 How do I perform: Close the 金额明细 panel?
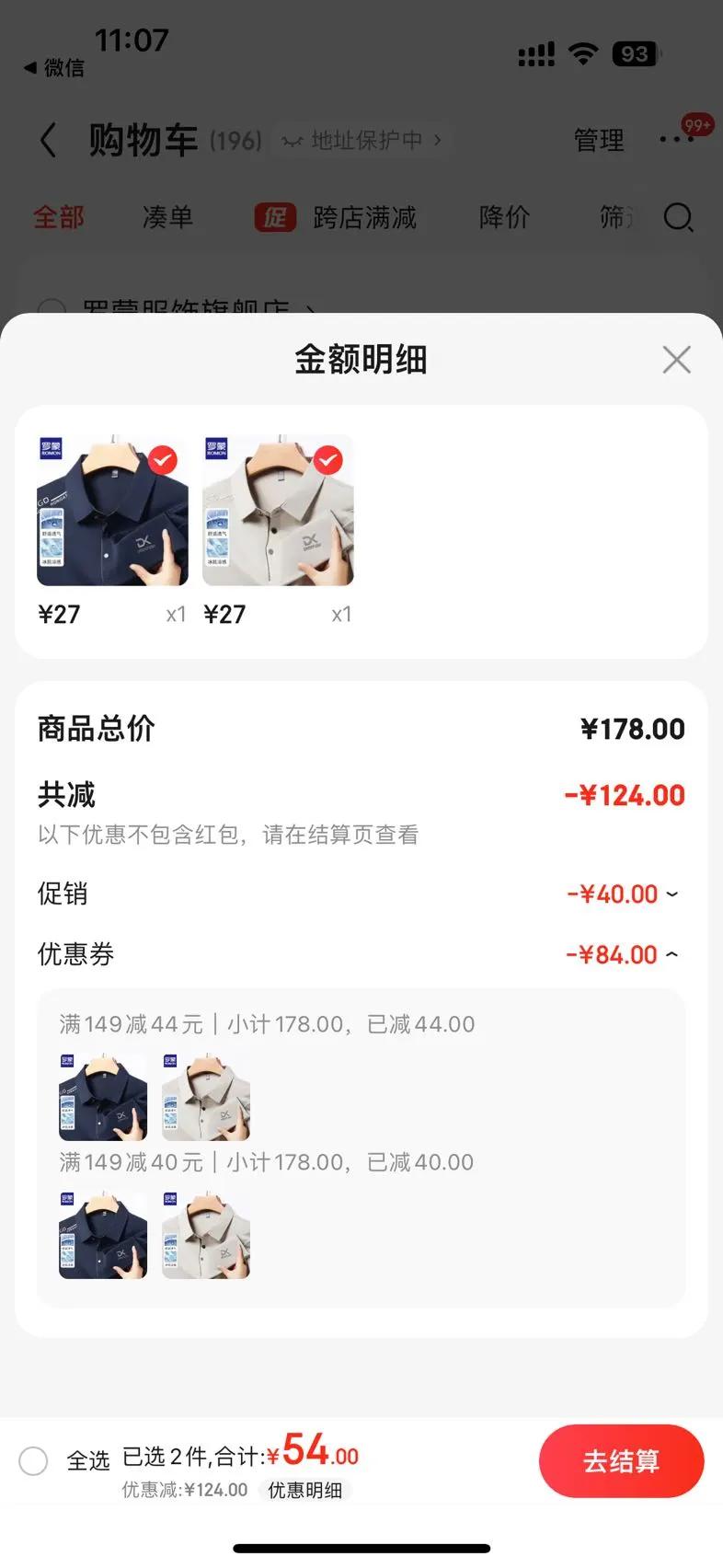click(x=676, y=360)
